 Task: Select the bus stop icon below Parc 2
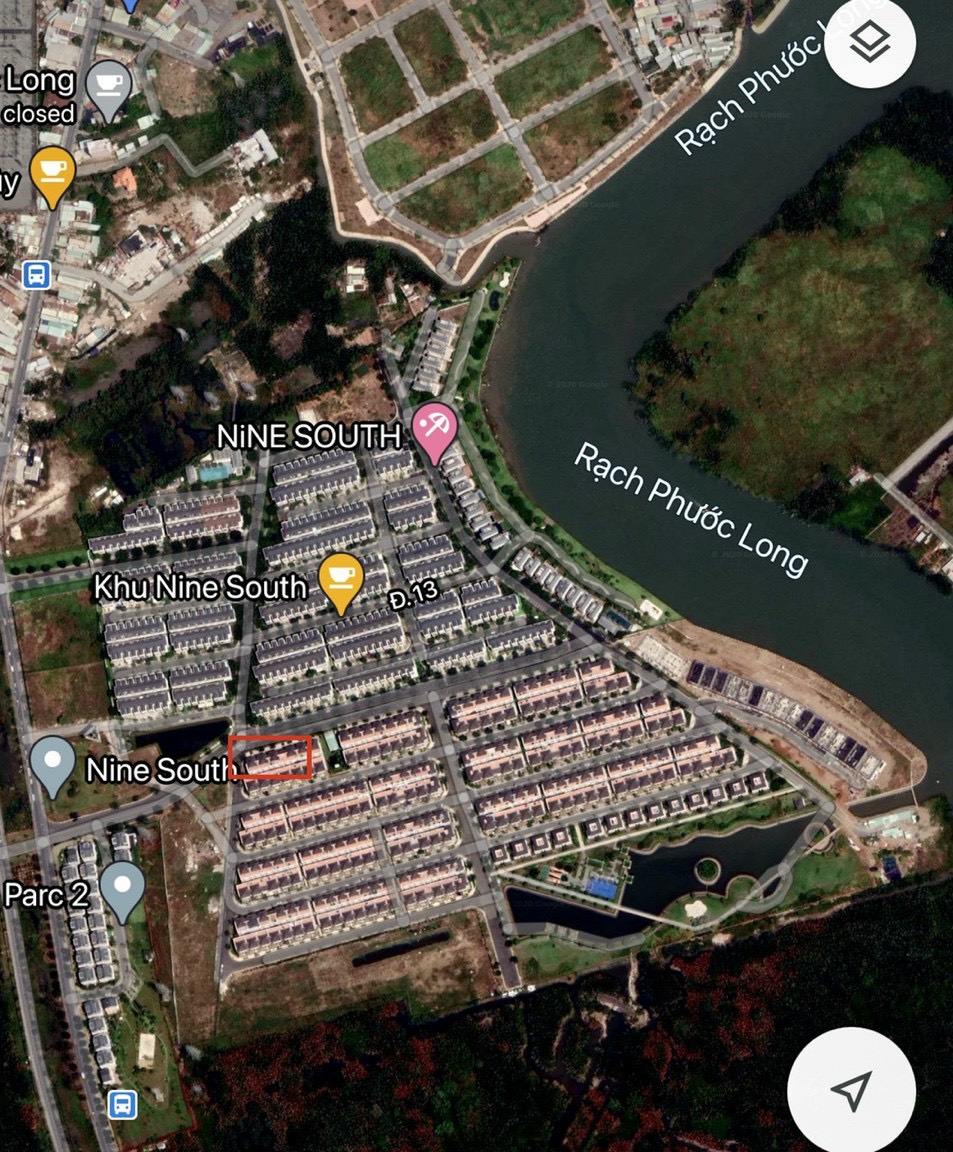122,1104
